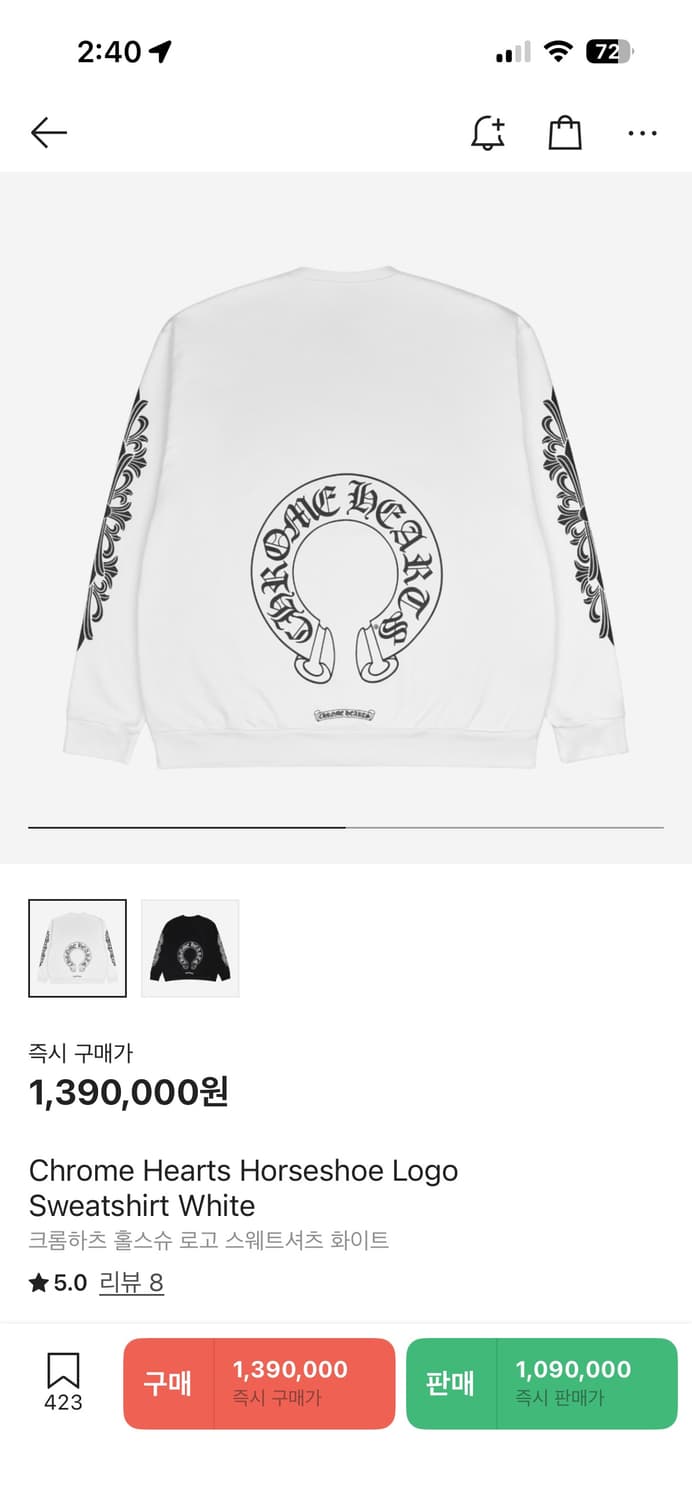Open the shopping bag
Viewport: 692px width, 1500px height.
coord(565,133)
